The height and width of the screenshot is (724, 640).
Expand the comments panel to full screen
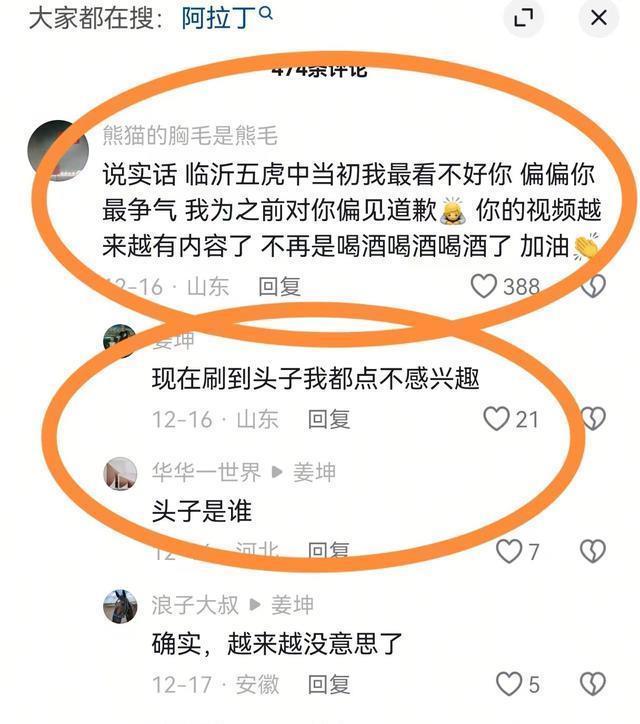[523, 18]
